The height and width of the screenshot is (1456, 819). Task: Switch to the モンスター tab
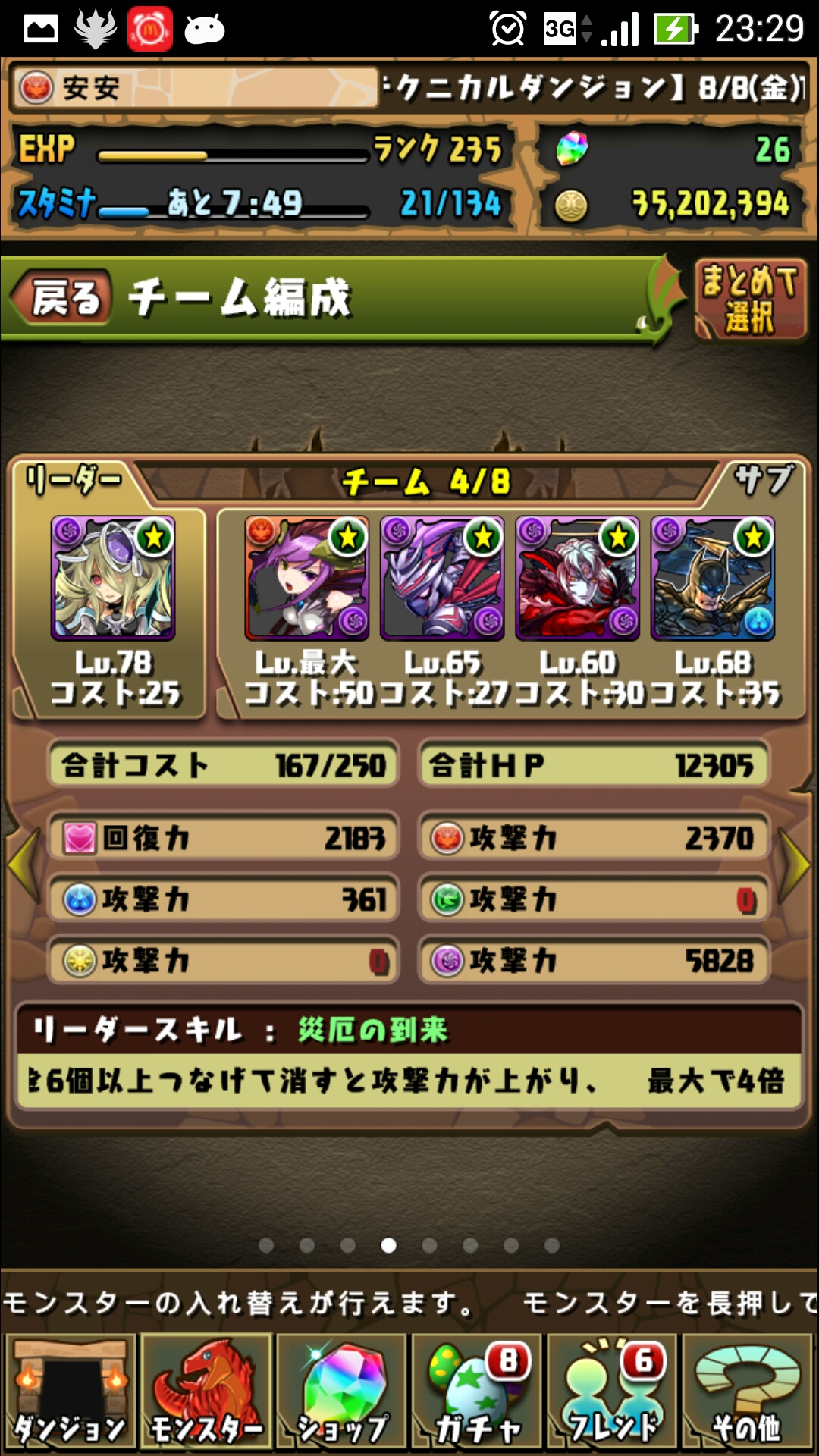pos(206,1392)
